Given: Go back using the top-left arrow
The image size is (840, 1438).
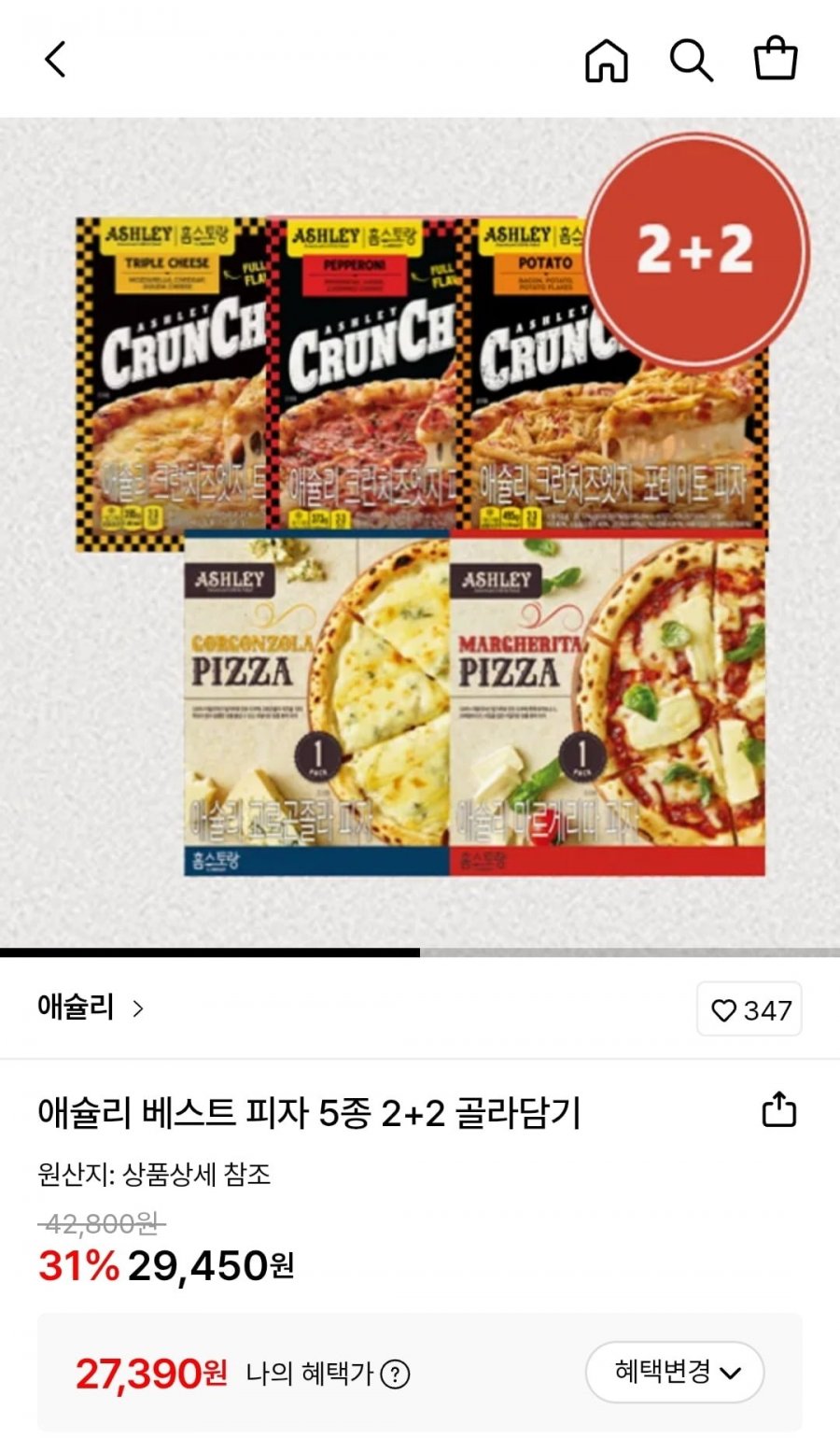Looking at the screenshot, I should coord(56,60).
